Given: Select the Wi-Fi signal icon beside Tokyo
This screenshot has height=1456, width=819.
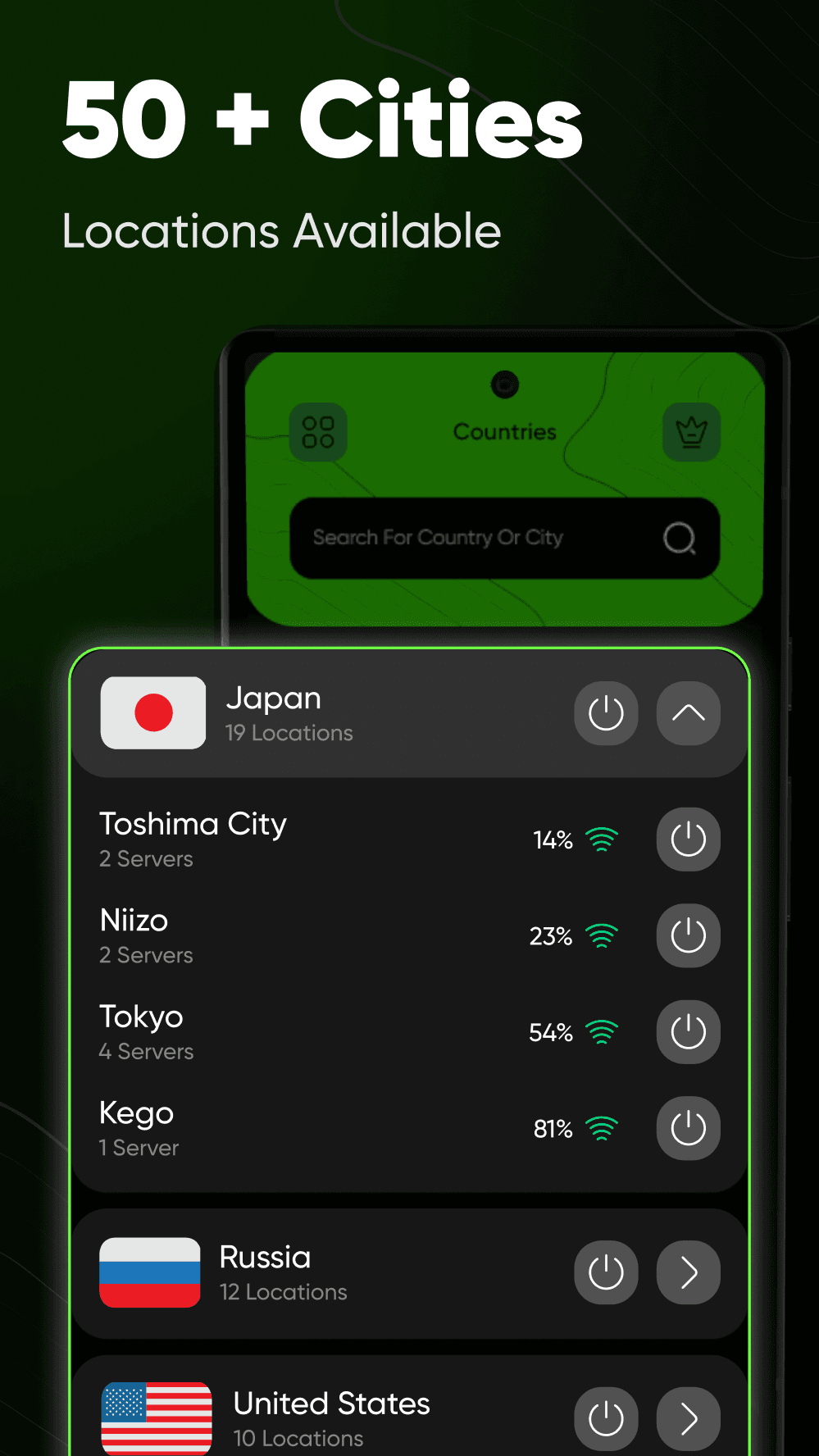Looking at the screenshot, I should [602, 1032].
